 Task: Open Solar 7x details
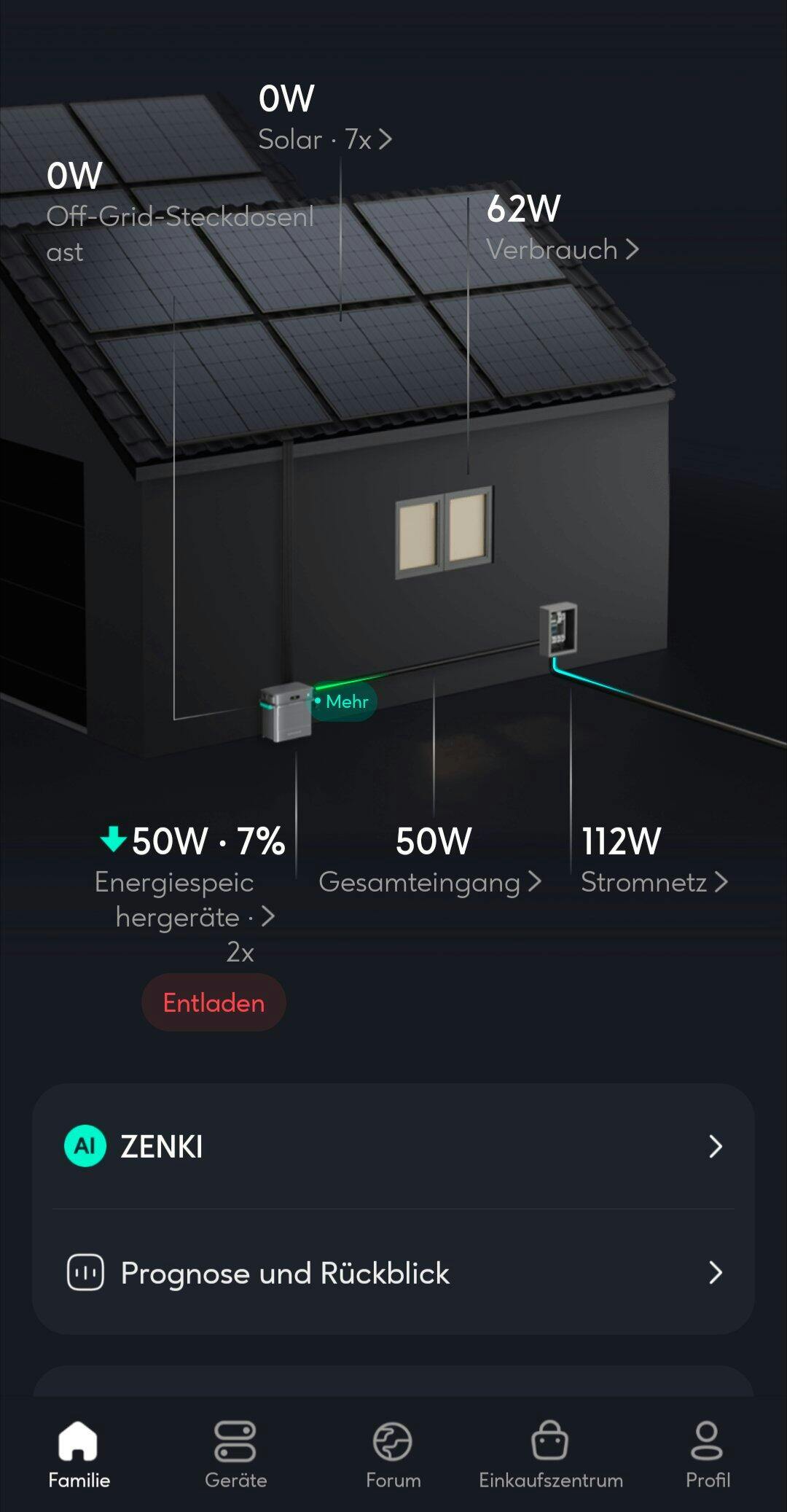tap(325, 139)
